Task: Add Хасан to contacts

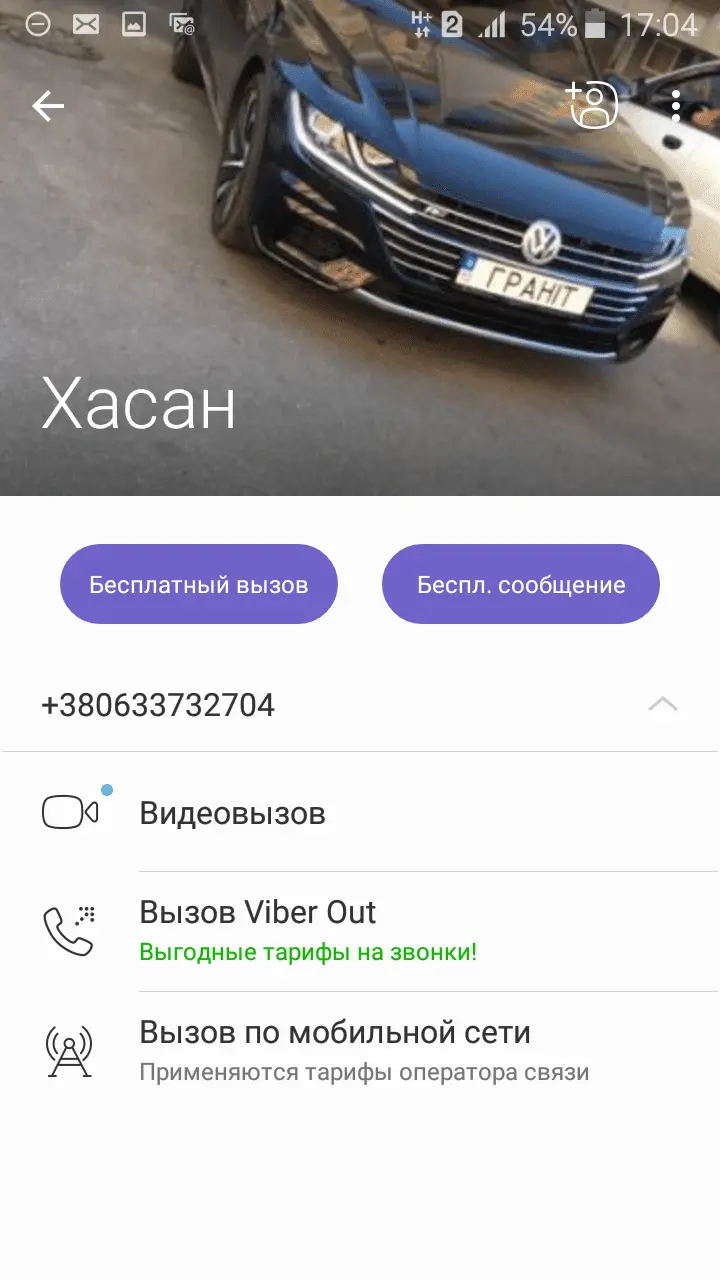Action: 592,106
